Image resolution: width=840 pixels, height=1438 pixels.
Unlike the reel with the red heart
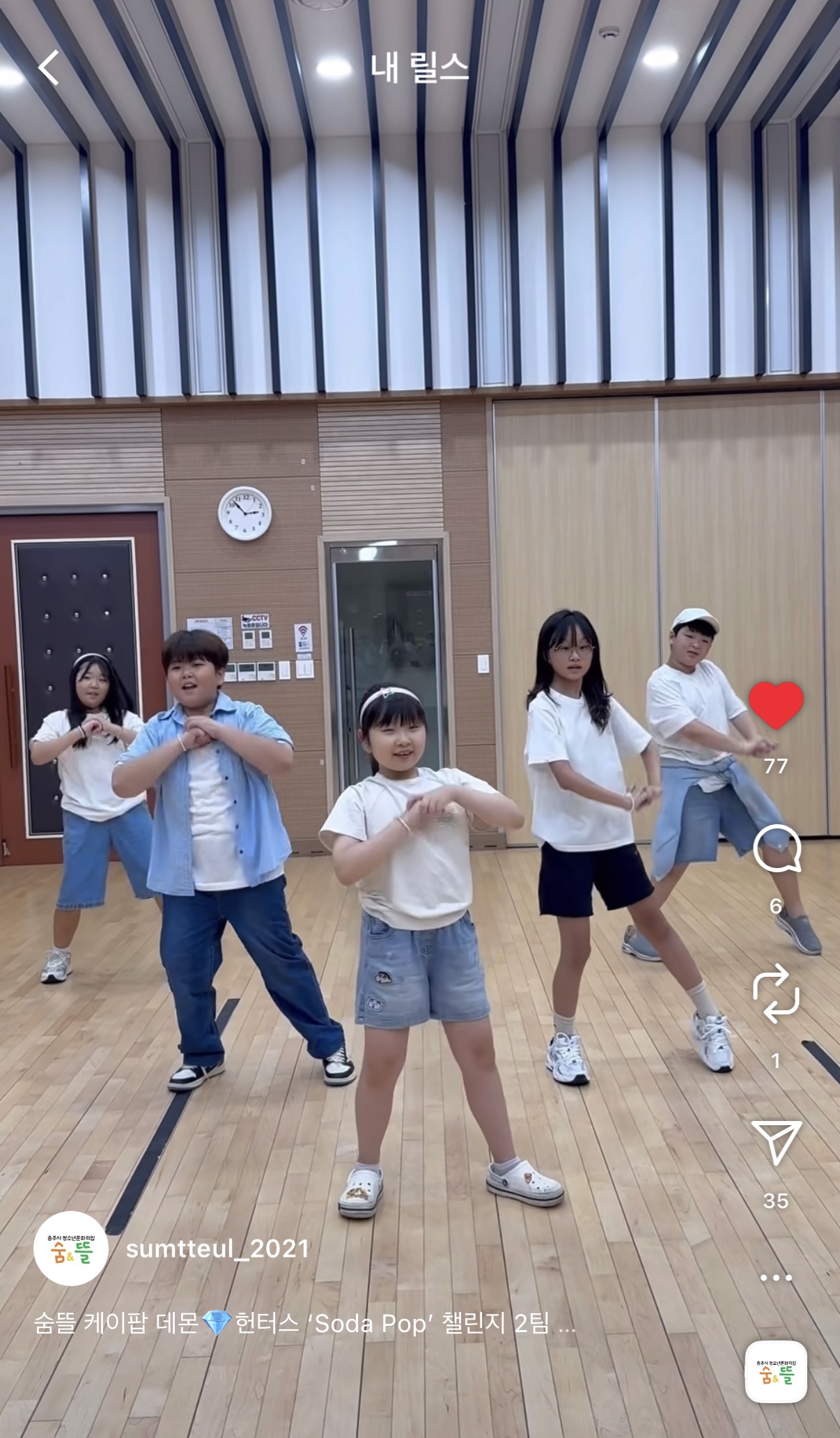pos(776,706)
